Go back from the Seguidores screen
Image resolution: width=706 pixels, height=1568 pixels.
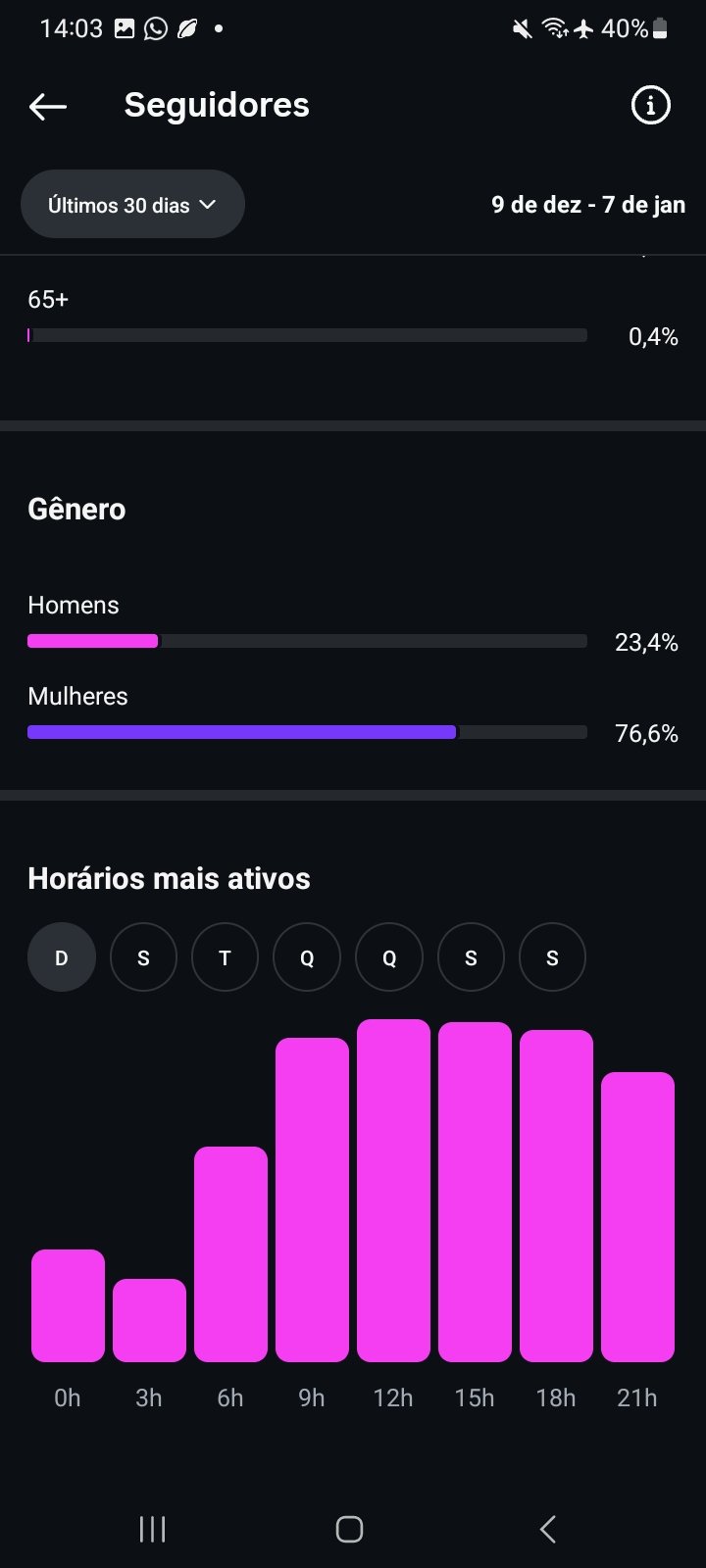pyautogui.click(x=48, y=106)
